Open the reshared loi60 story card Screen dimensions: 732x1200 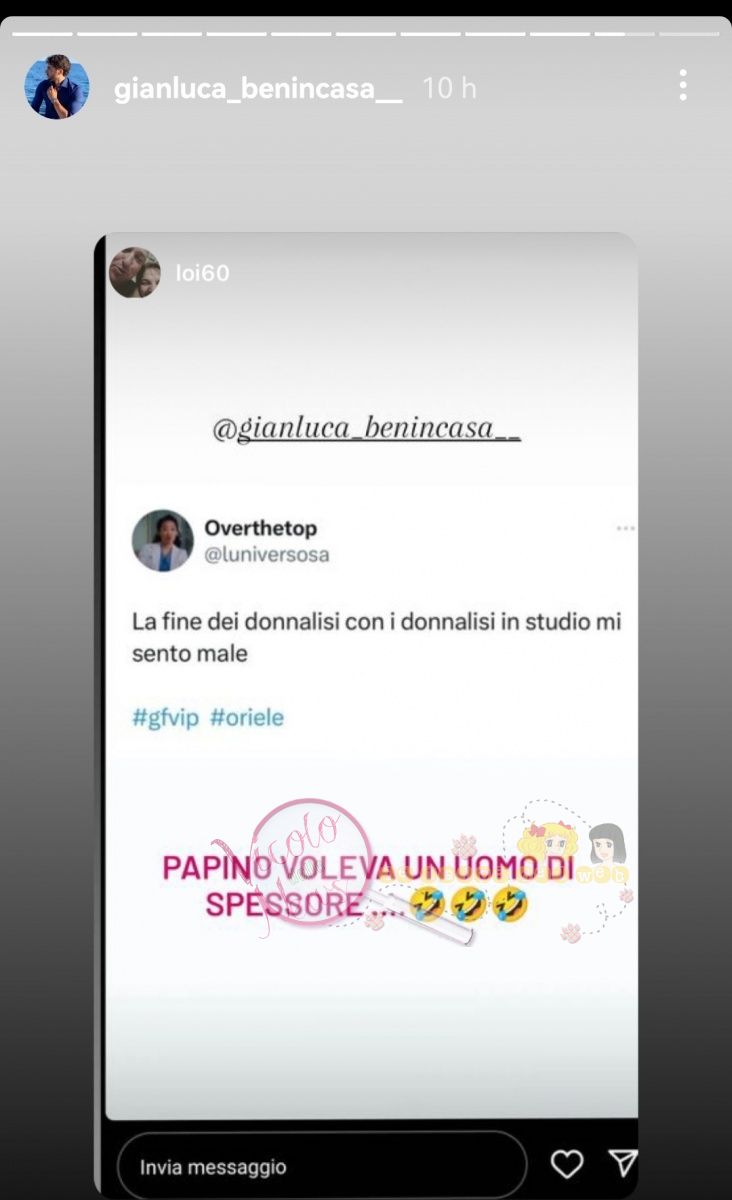[x=370, y=680]
